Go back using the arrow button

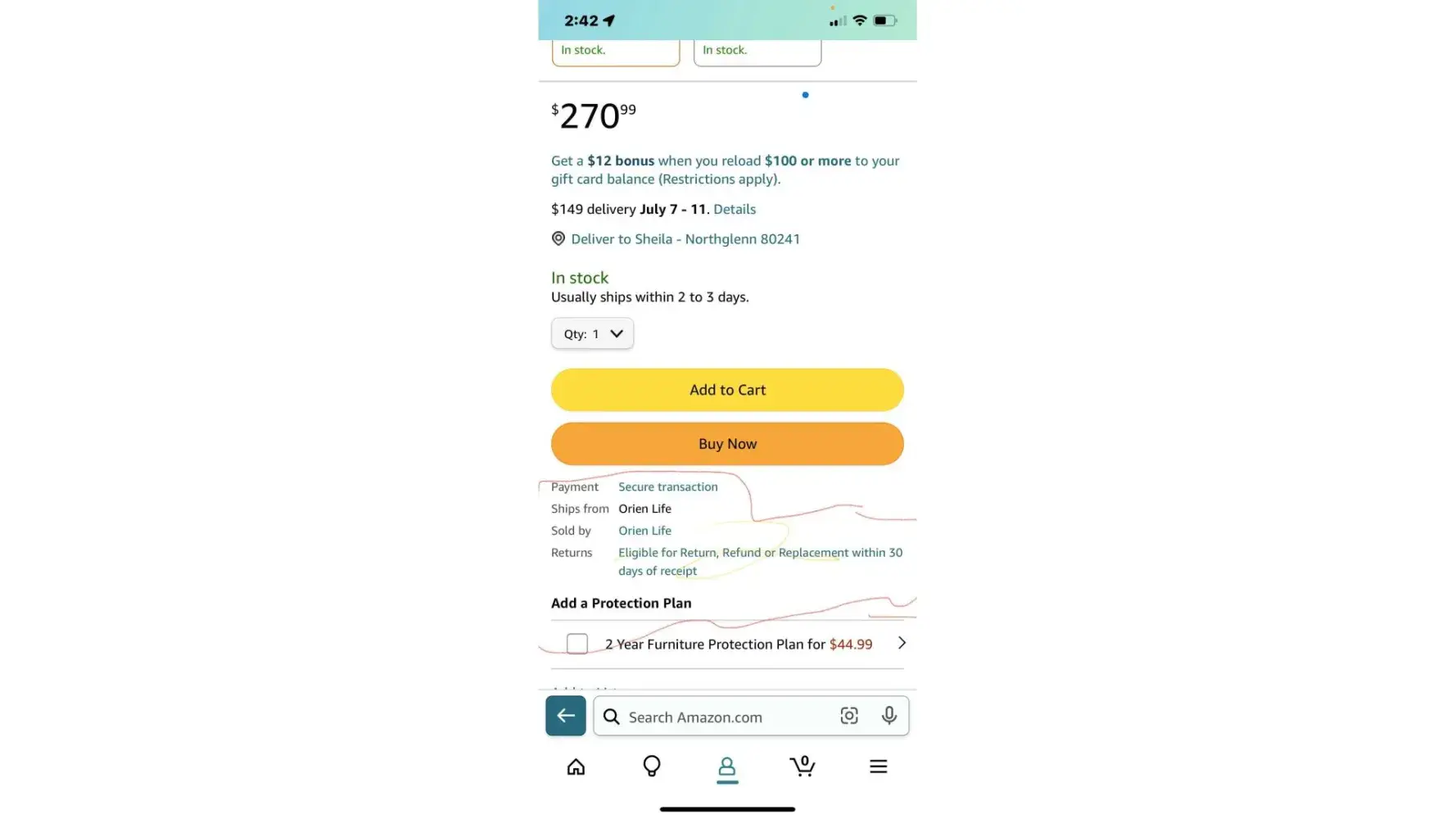(x=566, y=716)
